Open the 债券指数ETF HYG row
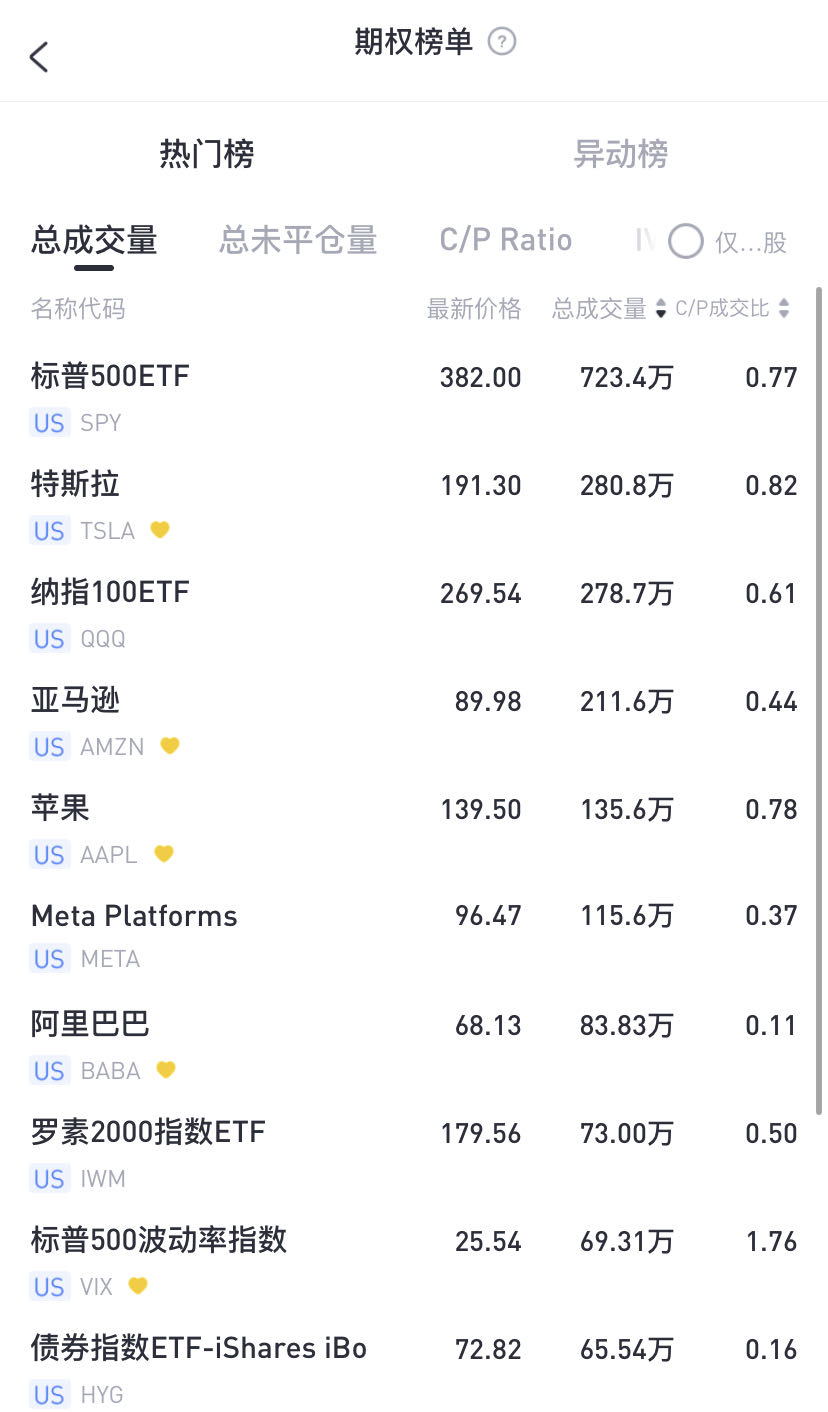 click(414, 1366)
